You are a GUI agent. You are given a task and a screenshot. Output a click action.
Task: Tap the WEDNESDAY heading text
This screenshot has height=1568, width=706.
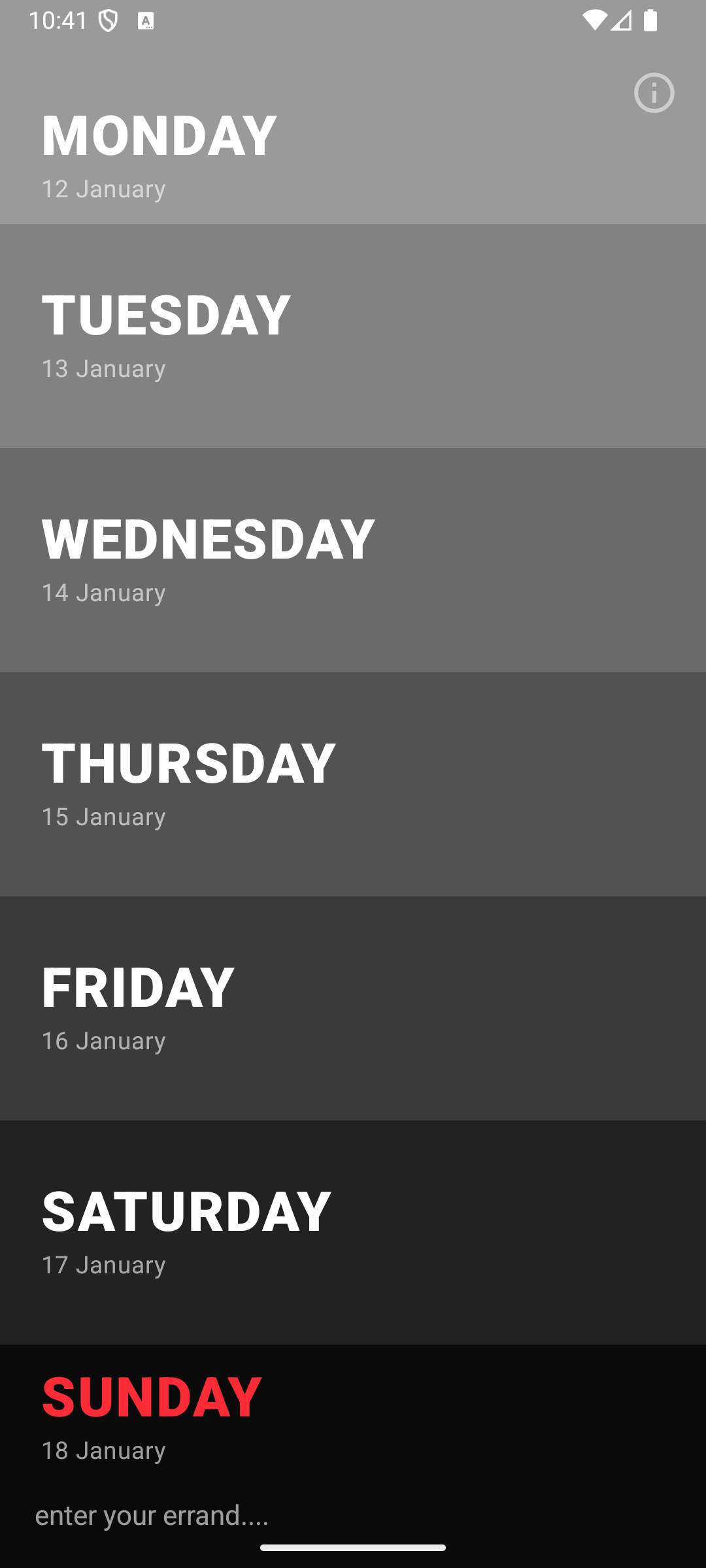click(x=207, y=537)
